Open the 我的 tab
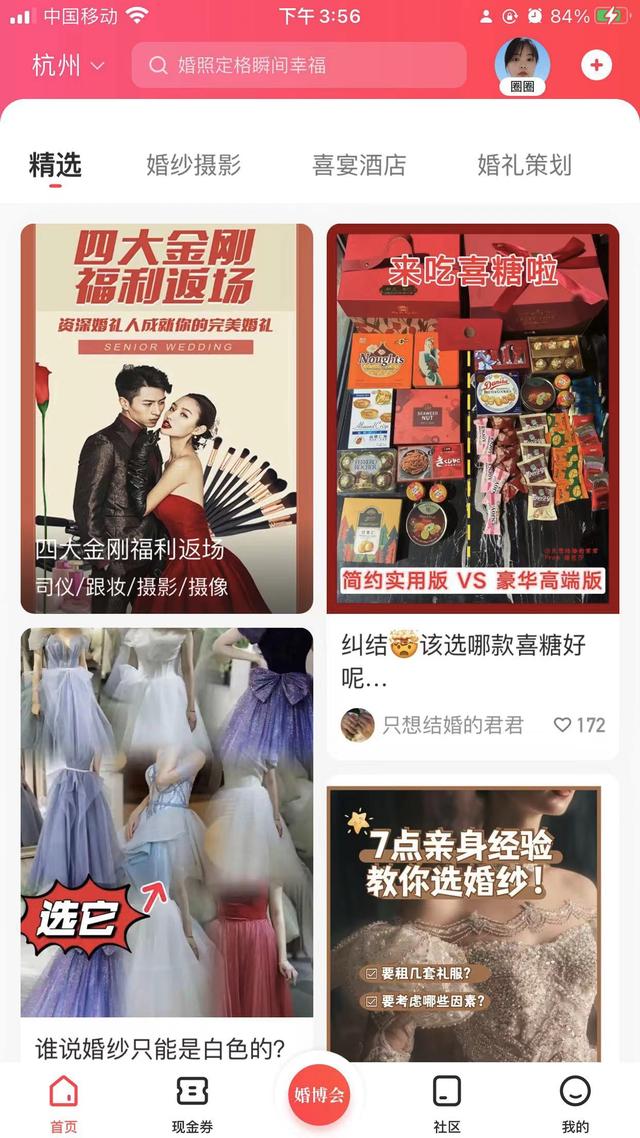The width and height of the screenshot is (640, 1138). [575, 1103]
